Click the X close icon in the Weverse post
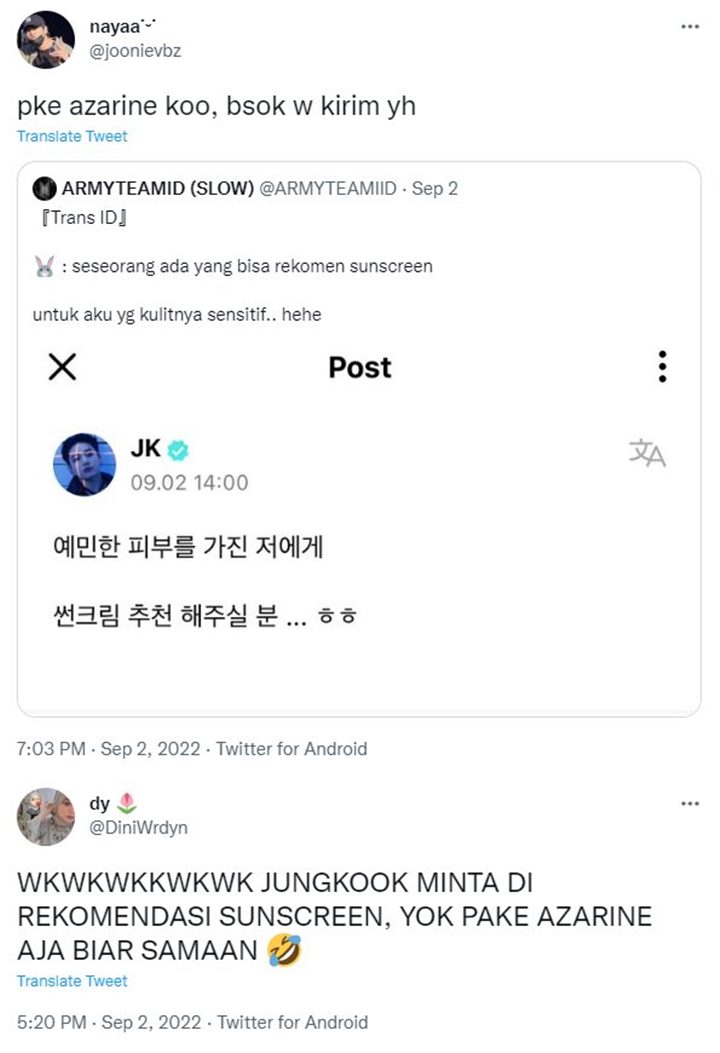 (x=62, y=366)
